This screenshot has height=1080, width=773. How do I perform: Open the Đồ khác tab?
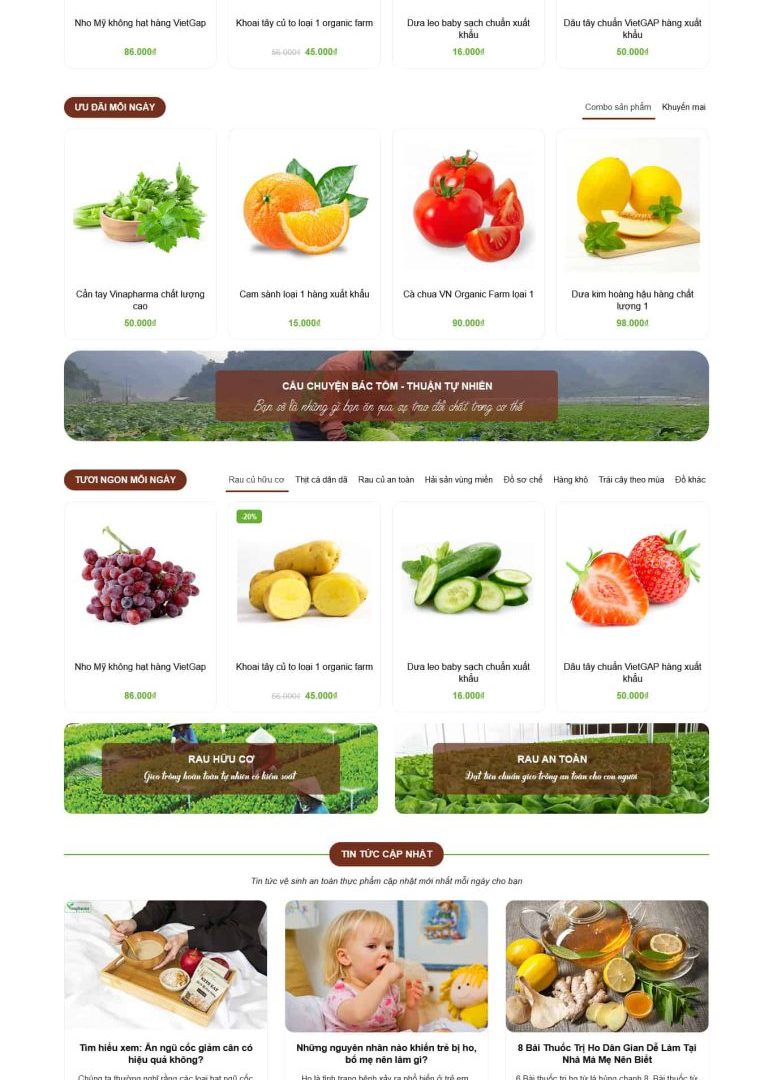point(690,480)
